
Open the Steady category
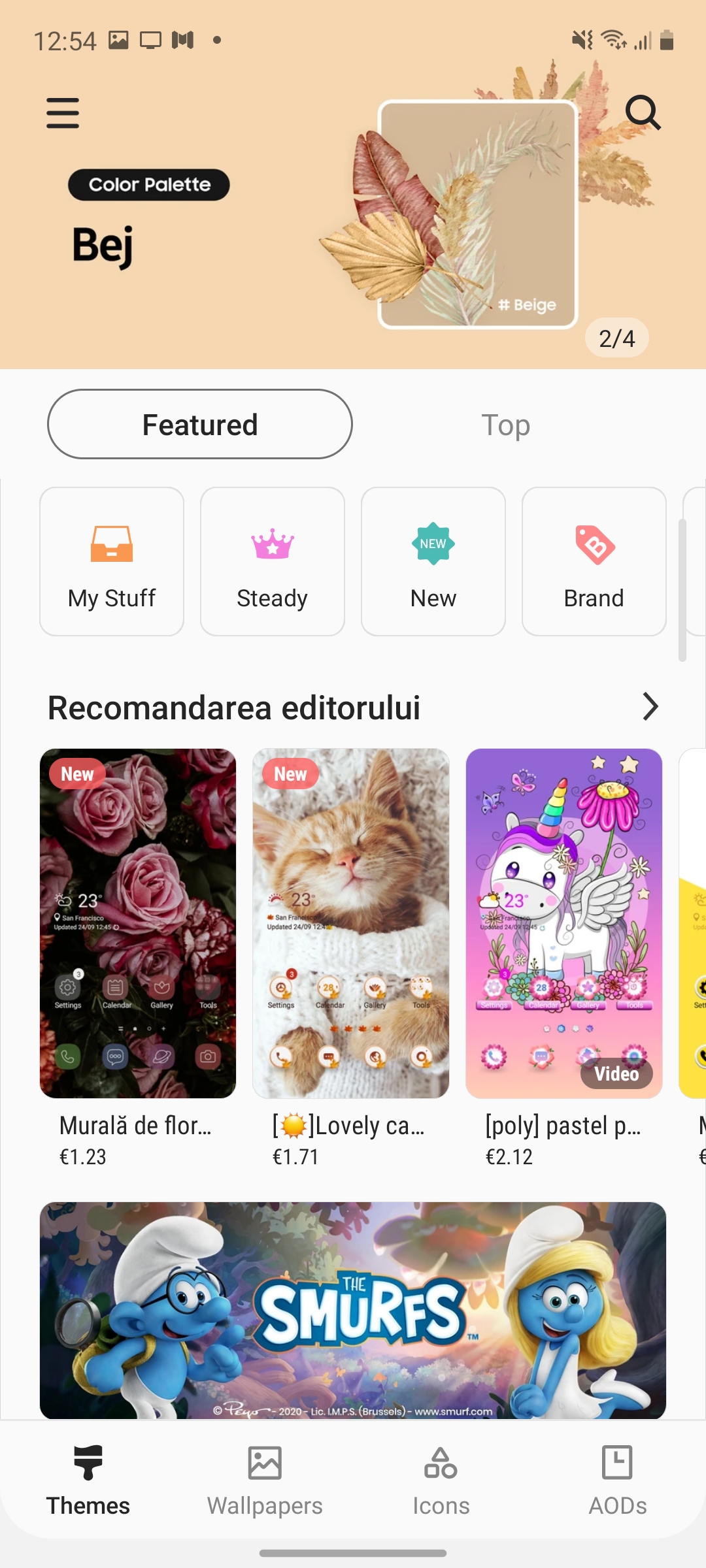coord(273,561)
